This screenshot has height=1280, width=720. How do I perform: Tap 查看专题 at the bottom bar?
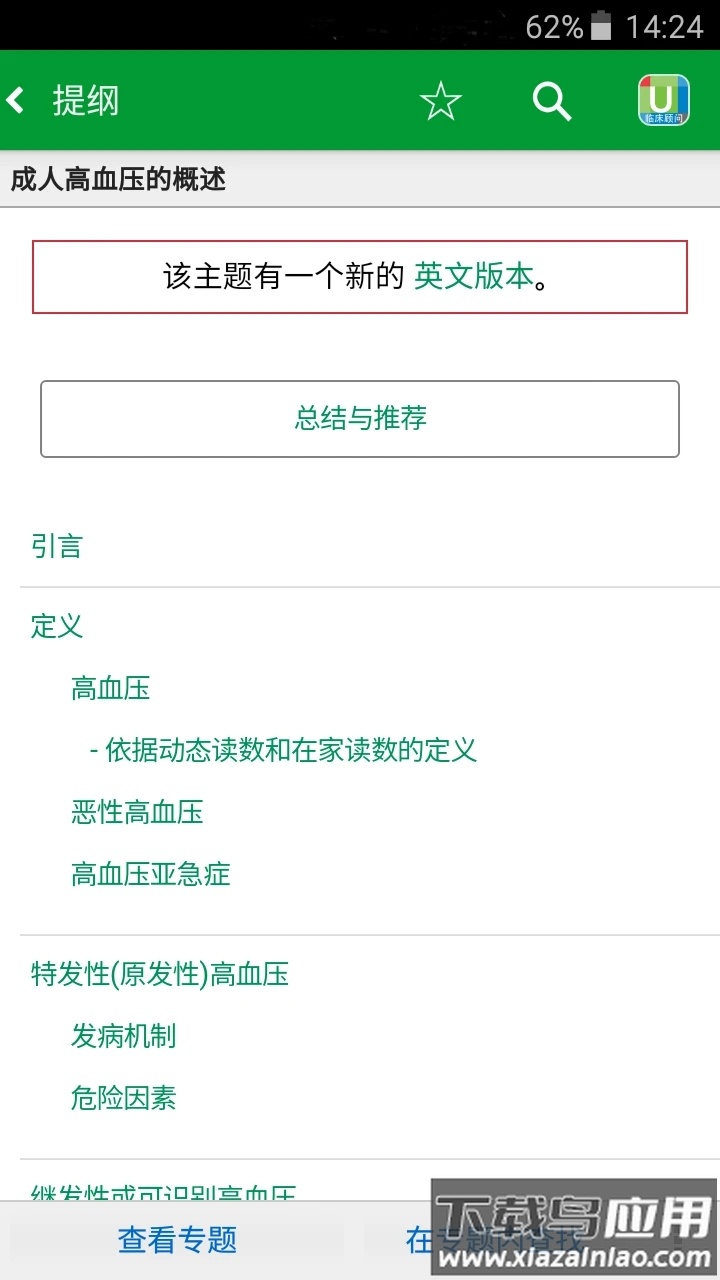[178, 1241]
